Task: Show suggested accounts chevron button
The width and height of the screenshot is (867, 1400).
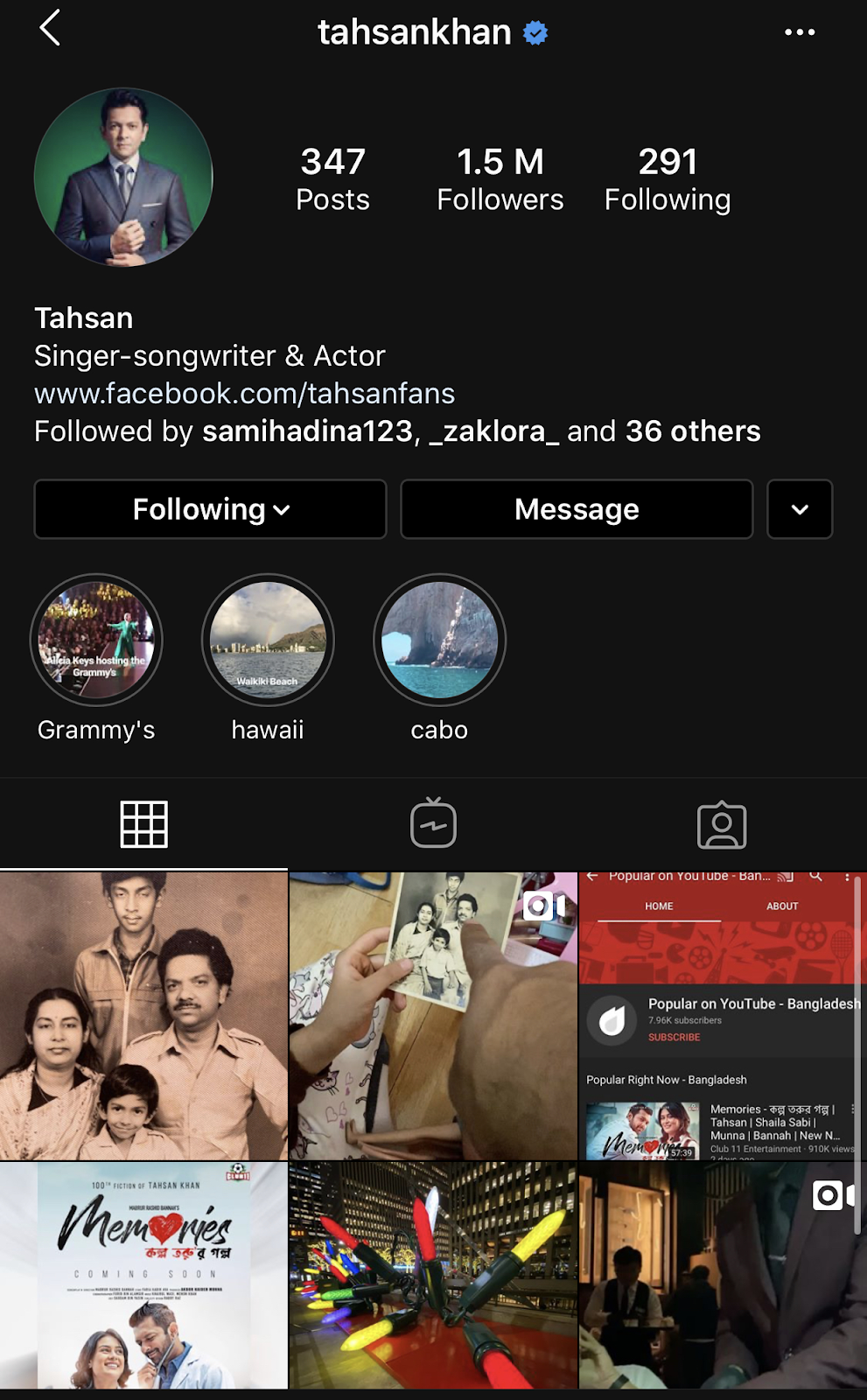Action: click(x=799, y=509)
